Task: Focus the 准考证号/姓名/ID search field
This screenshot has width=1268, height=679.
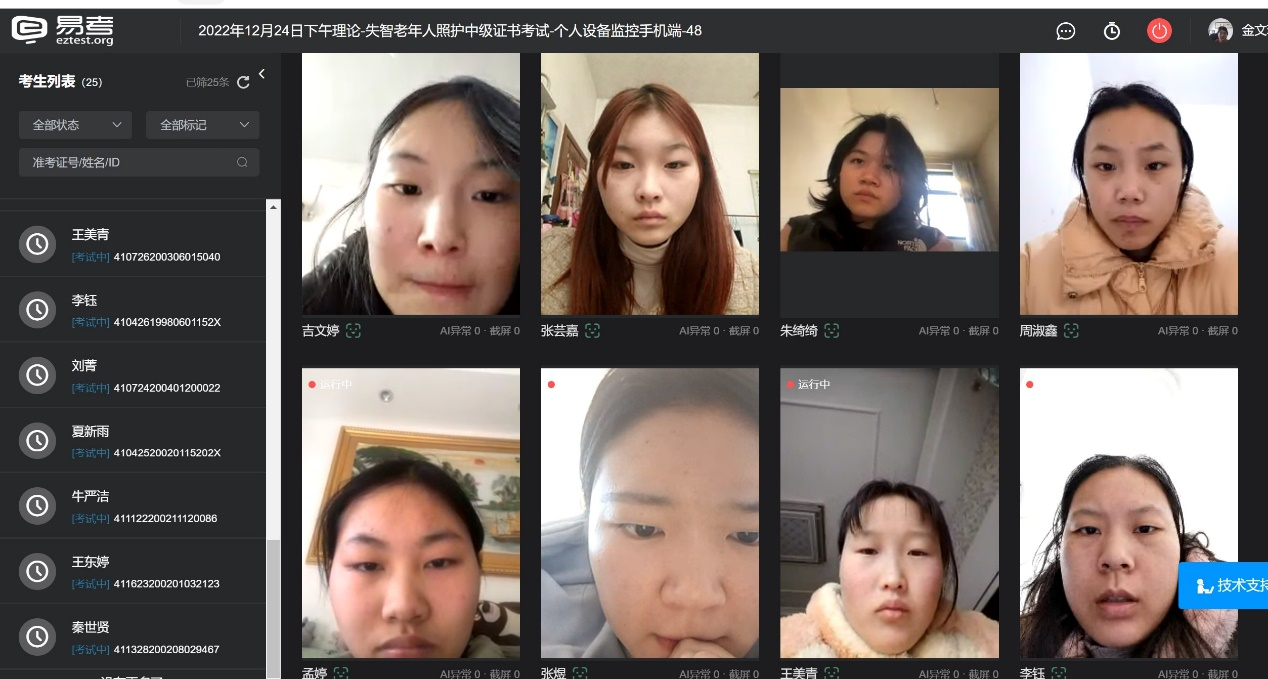Action: (130, 162)
